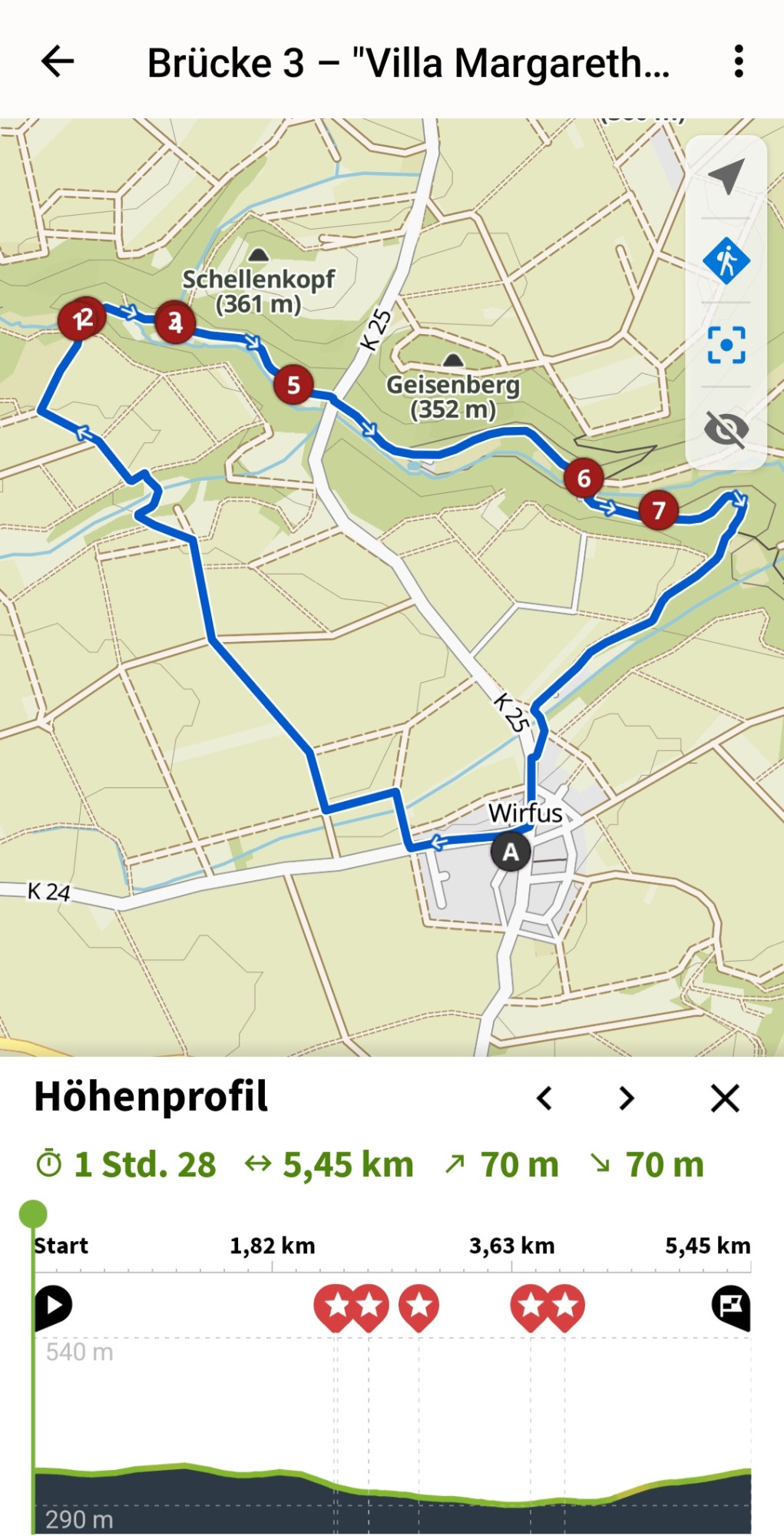Viewport: 784px width, 1536px height.
Task: Select waypoint 6 on the map
Action: (584, 478)
